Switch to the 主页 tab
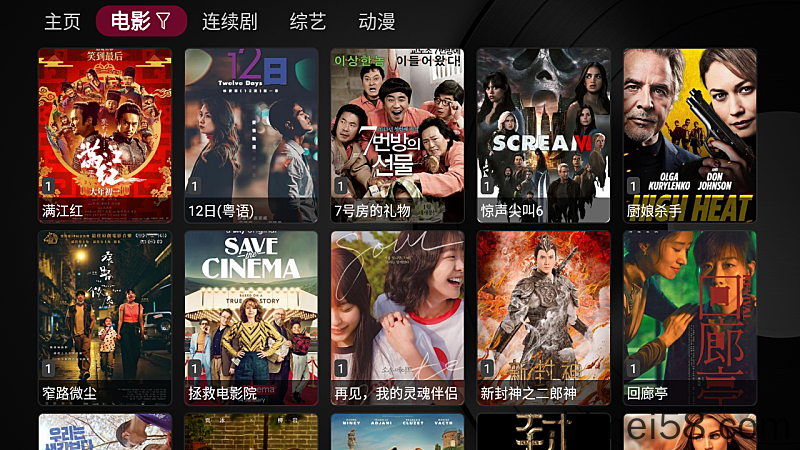The width and height of the screenshot is (800, 450). [62, 21]
